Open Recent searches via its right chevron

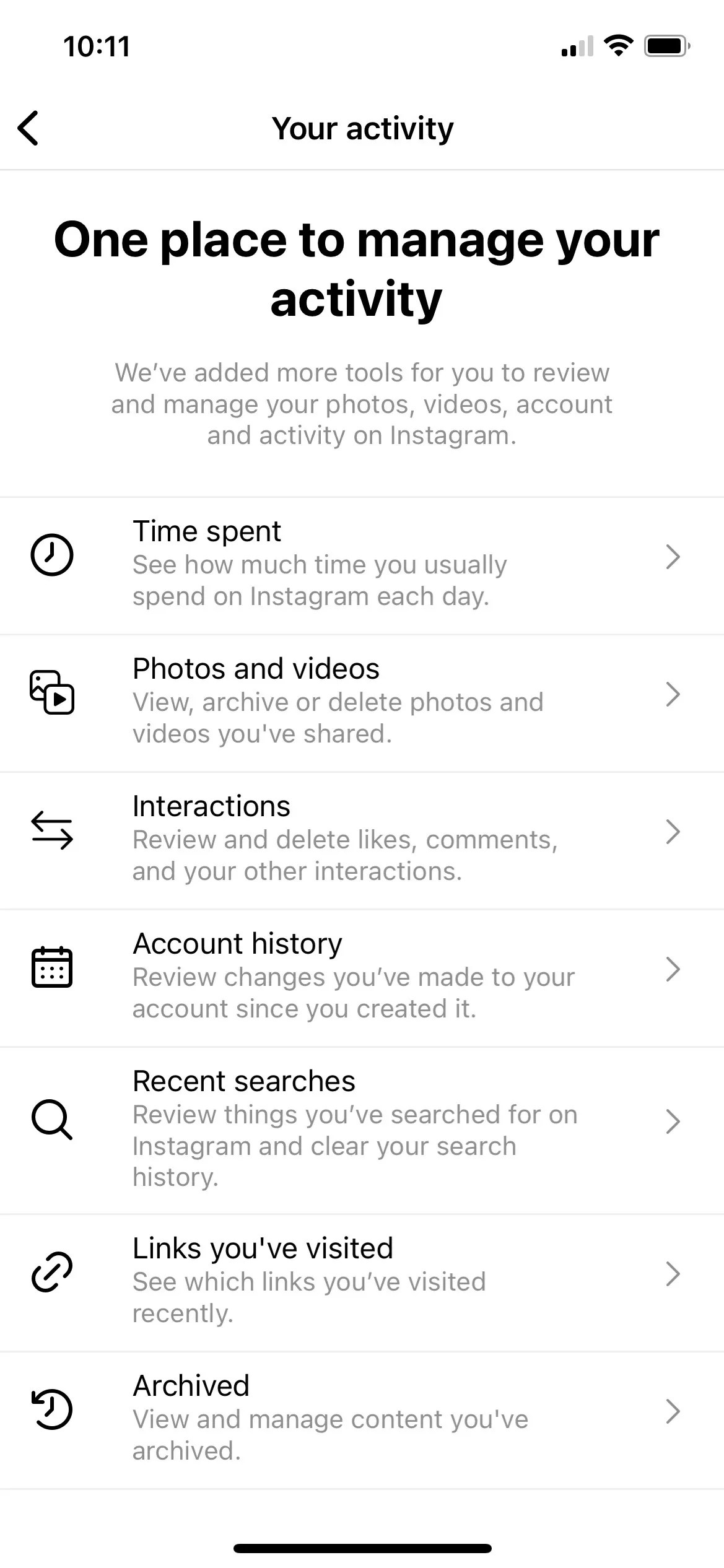[674, 1121]
